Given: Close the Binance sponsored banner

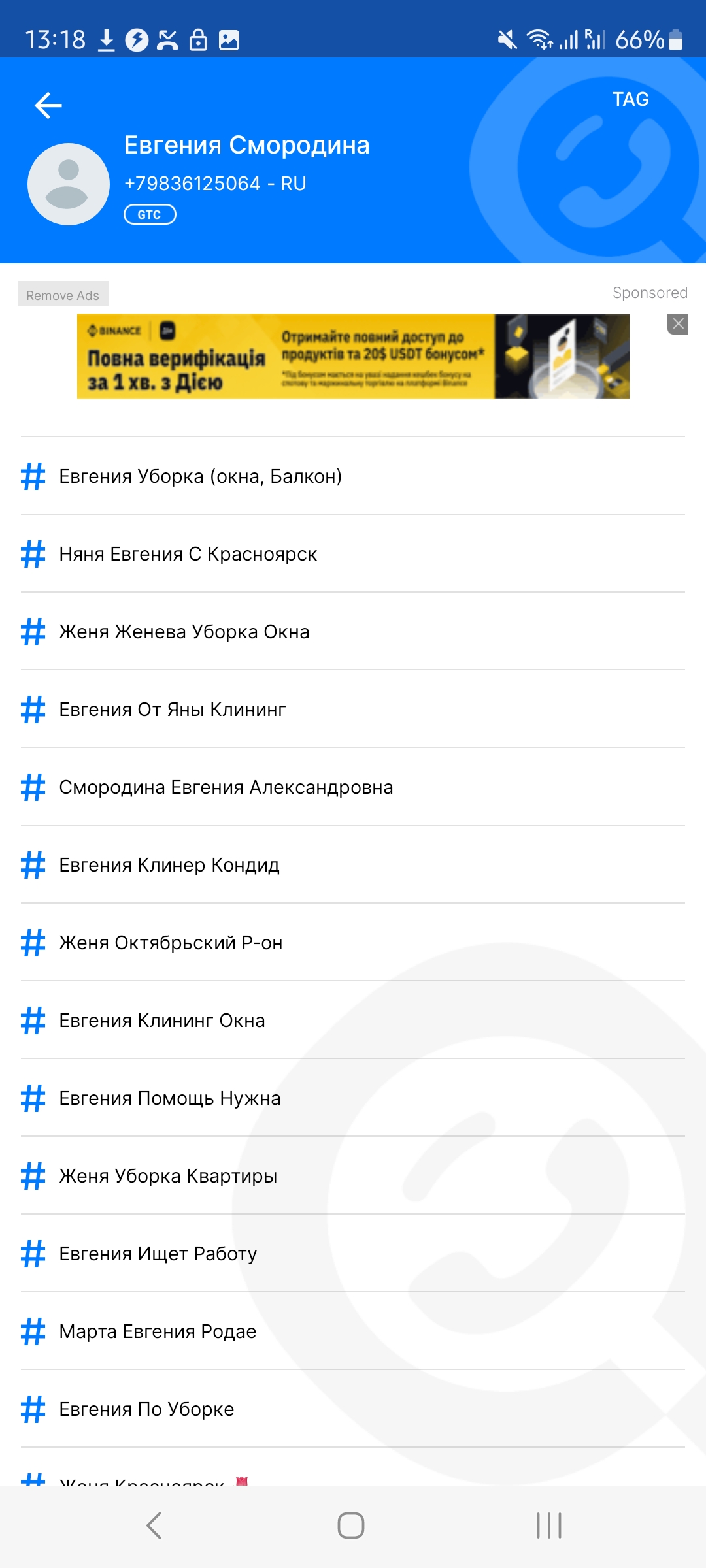Looking at the screenshot, I should pos(678,323).
